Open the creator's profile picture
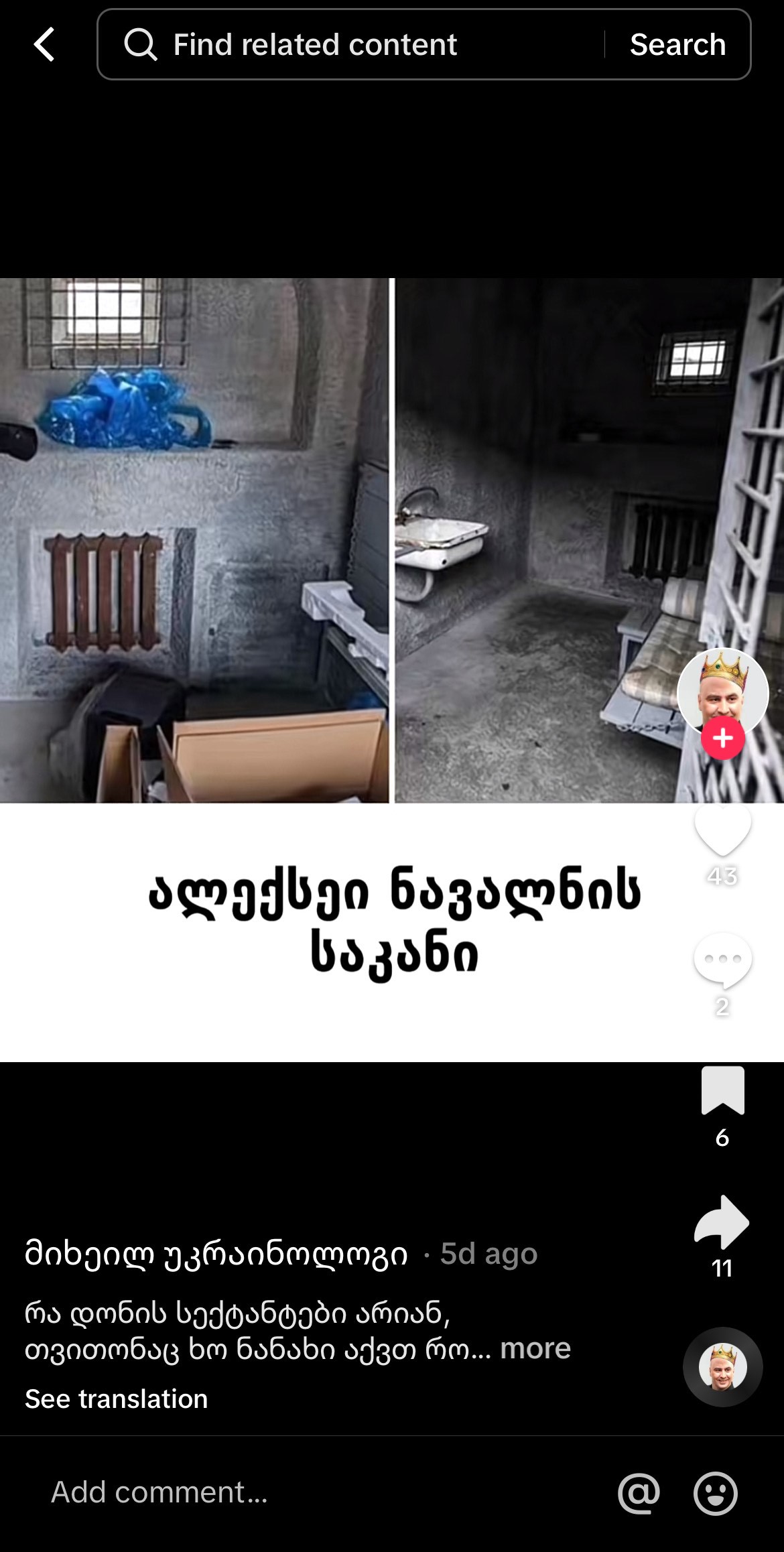The image size is (784, 1552). [x=722, y=692]
